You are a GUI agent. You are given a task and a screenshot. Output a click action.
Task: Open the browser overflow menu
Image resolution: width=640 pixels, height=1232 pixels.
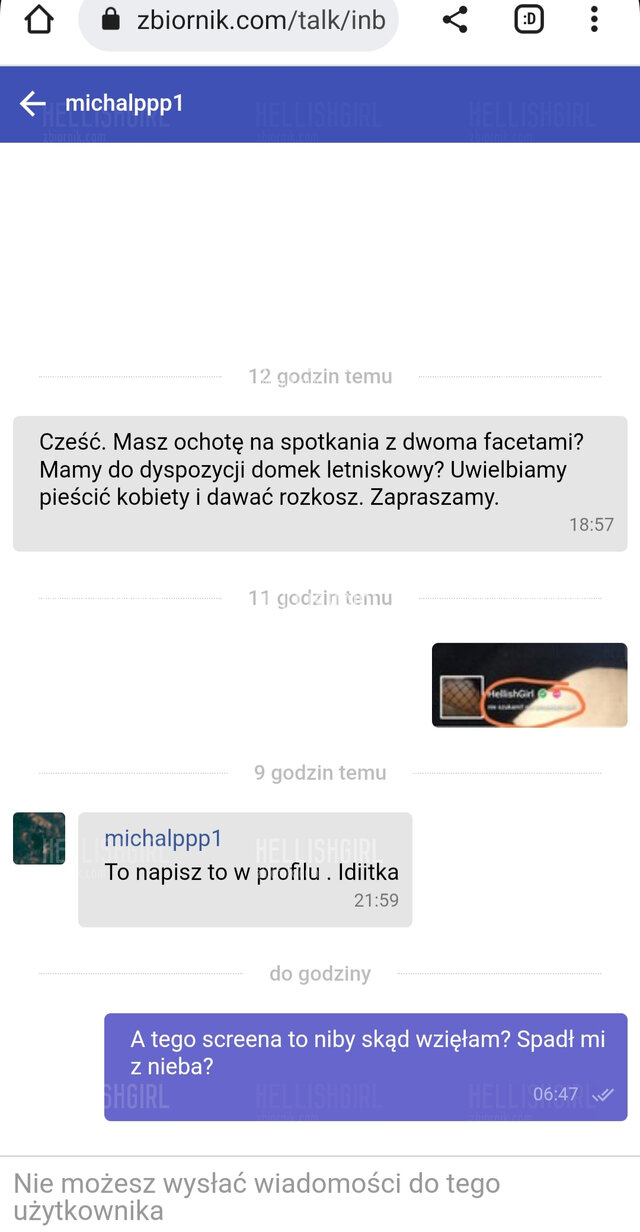(594, 20)
